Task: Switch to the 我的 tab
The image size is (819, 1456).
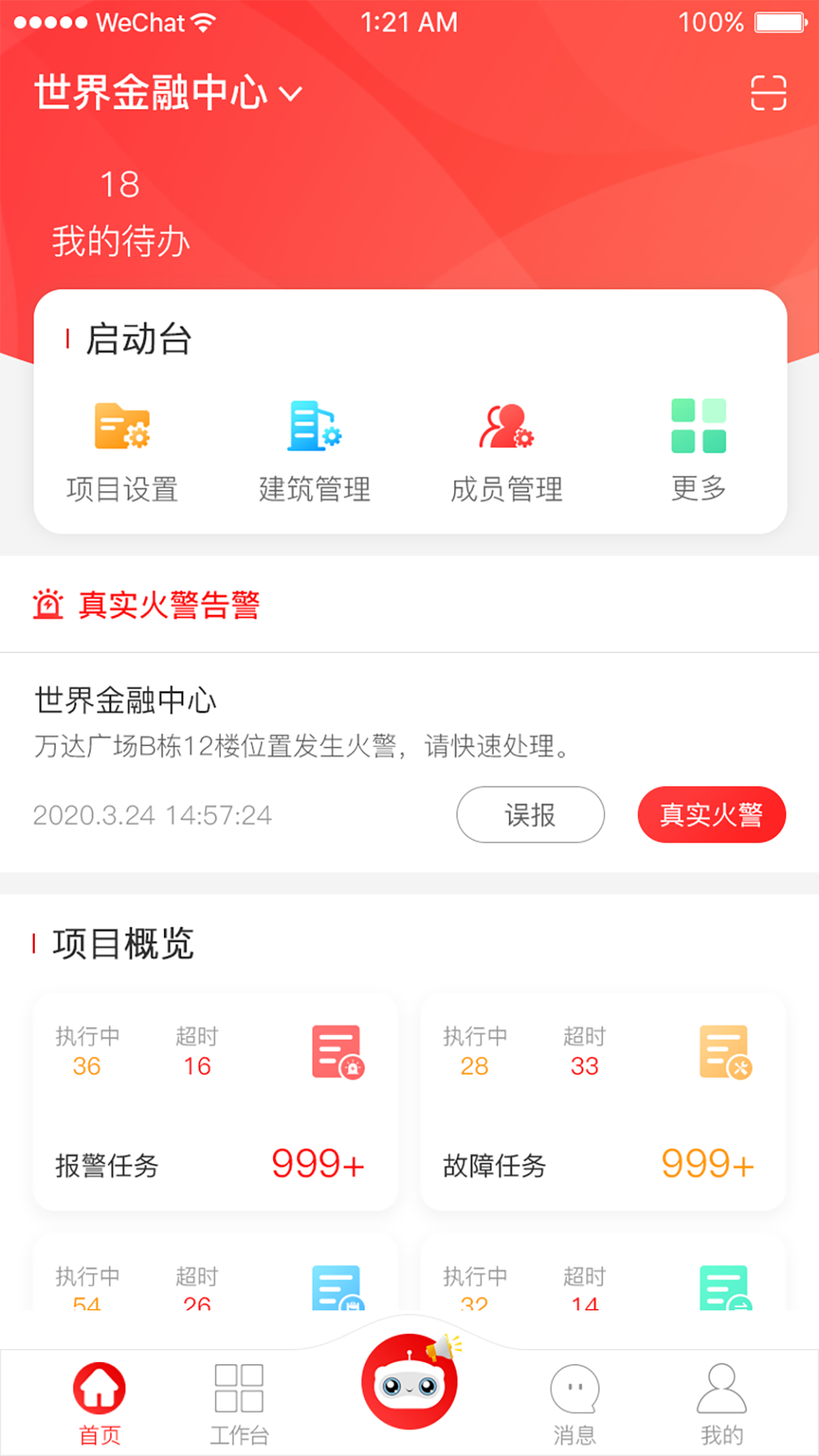Action: coord(721,1403)
